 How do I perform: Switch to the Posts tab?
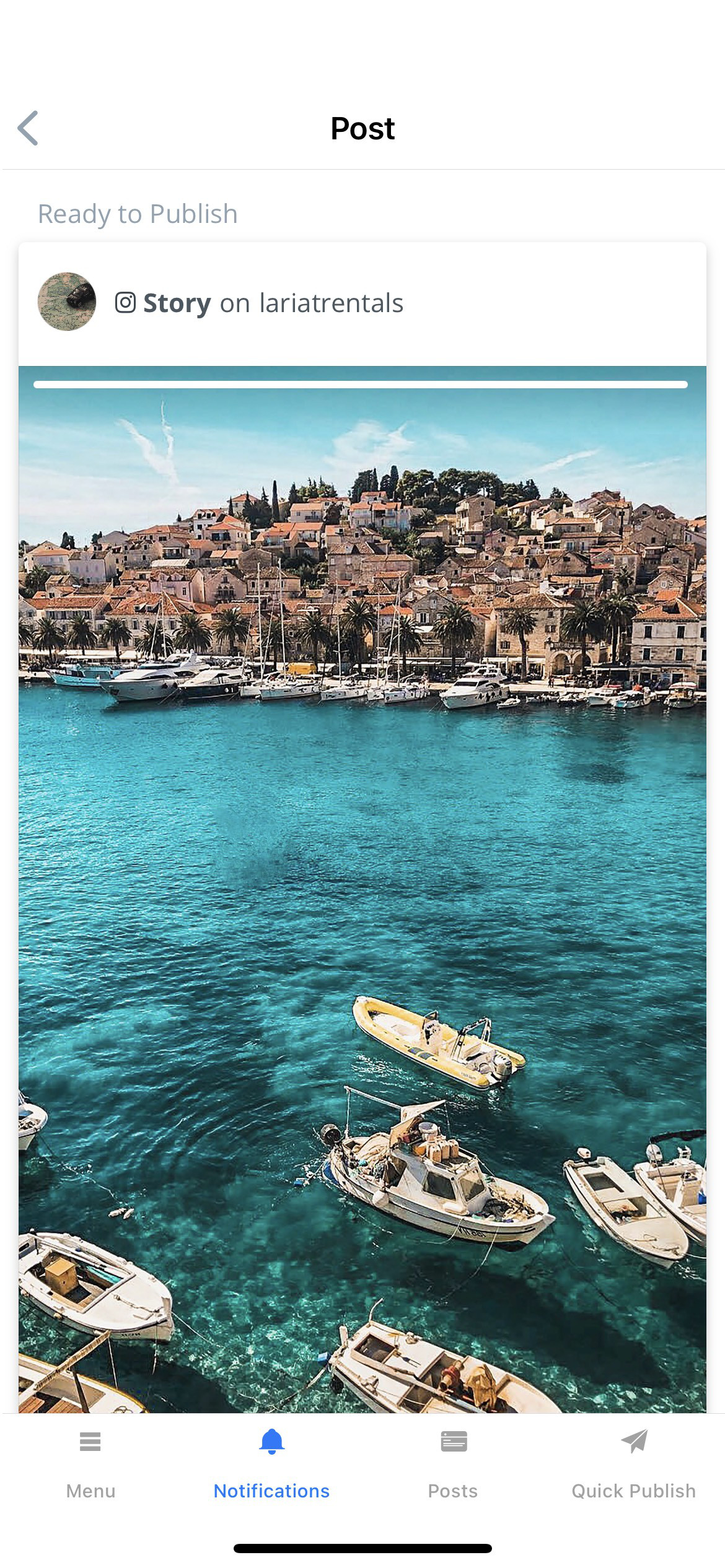pos(453,1464)
